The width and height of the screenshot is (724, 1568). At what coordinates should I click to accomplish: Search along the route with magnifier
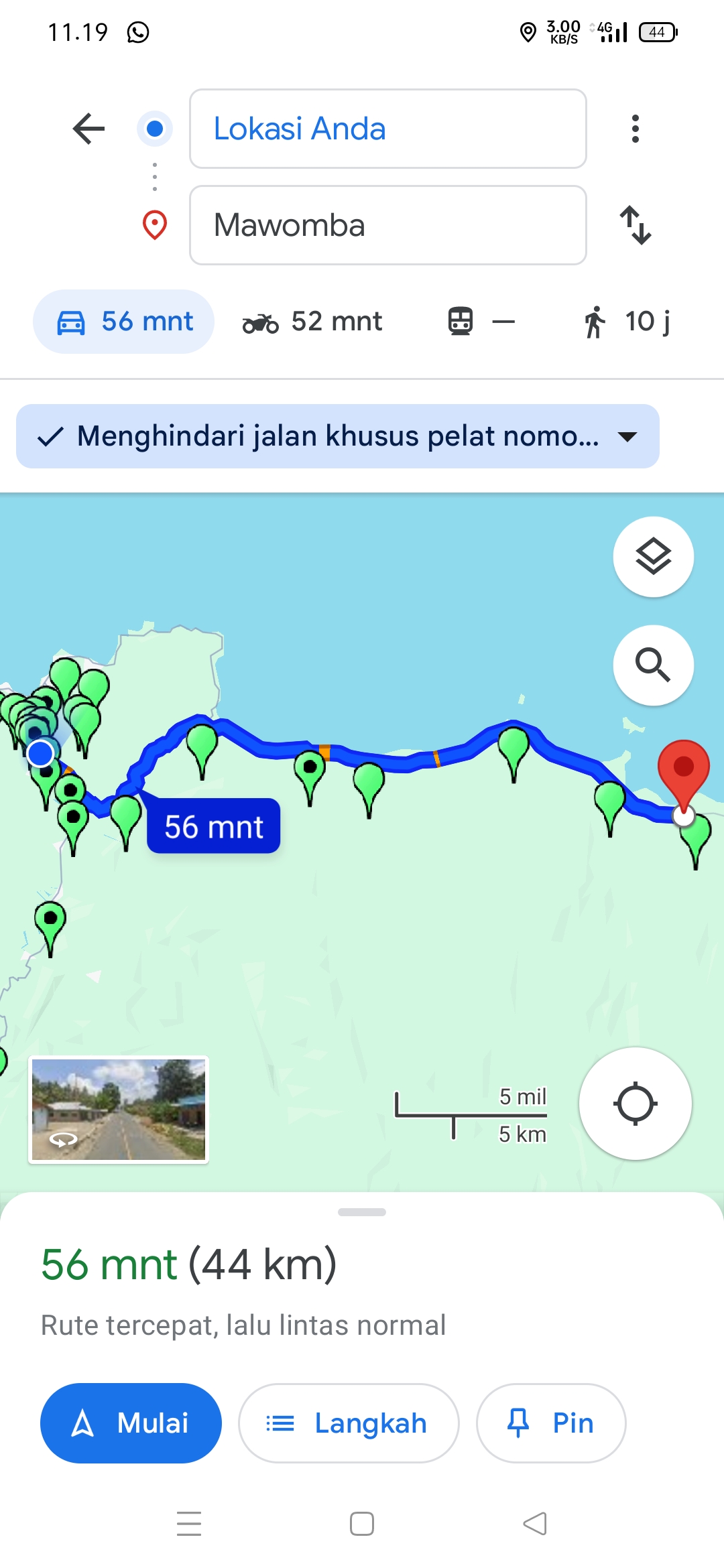tap(654, 665)
